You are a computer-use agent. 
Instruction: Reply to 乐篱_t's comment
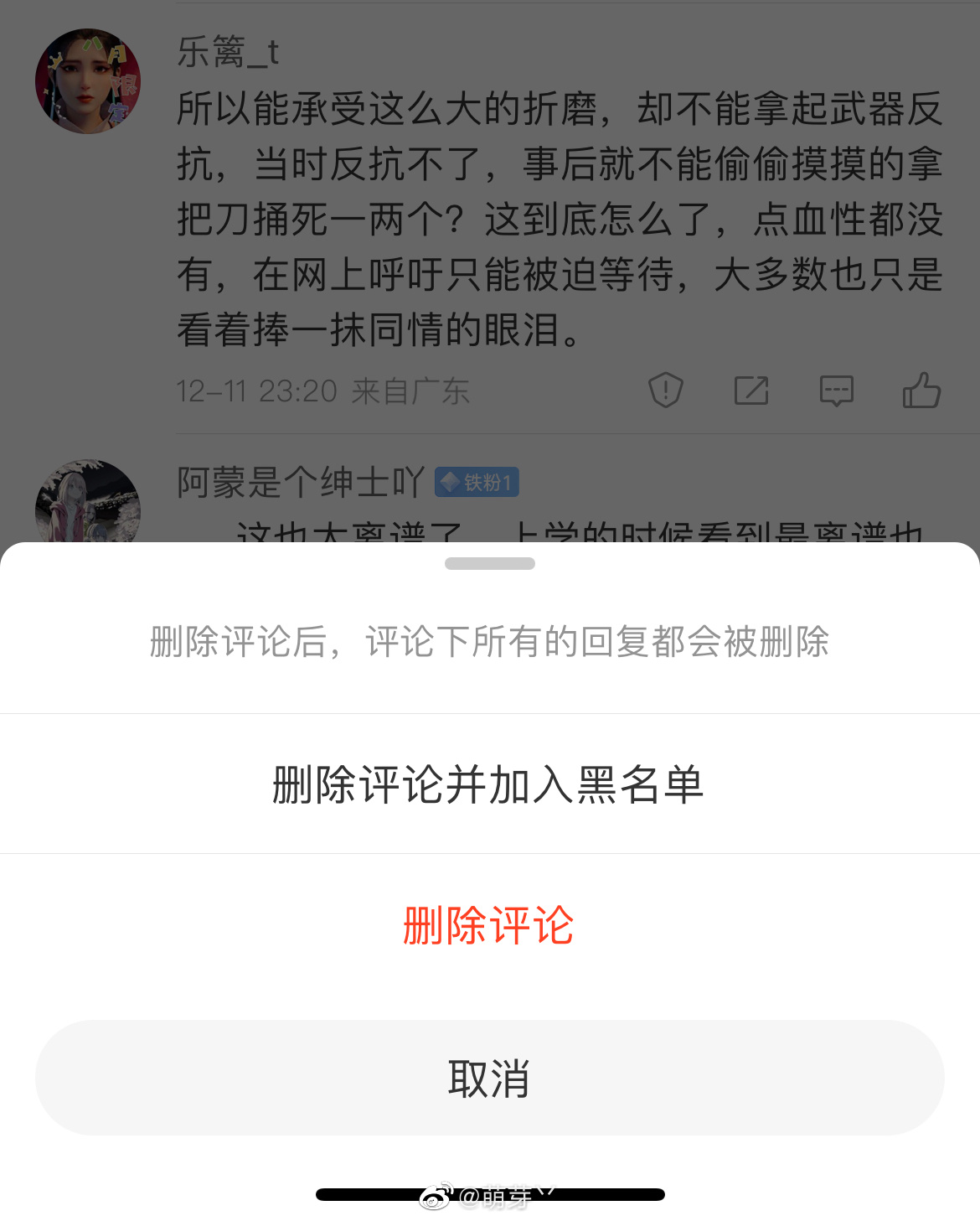(x=836, y=391)
